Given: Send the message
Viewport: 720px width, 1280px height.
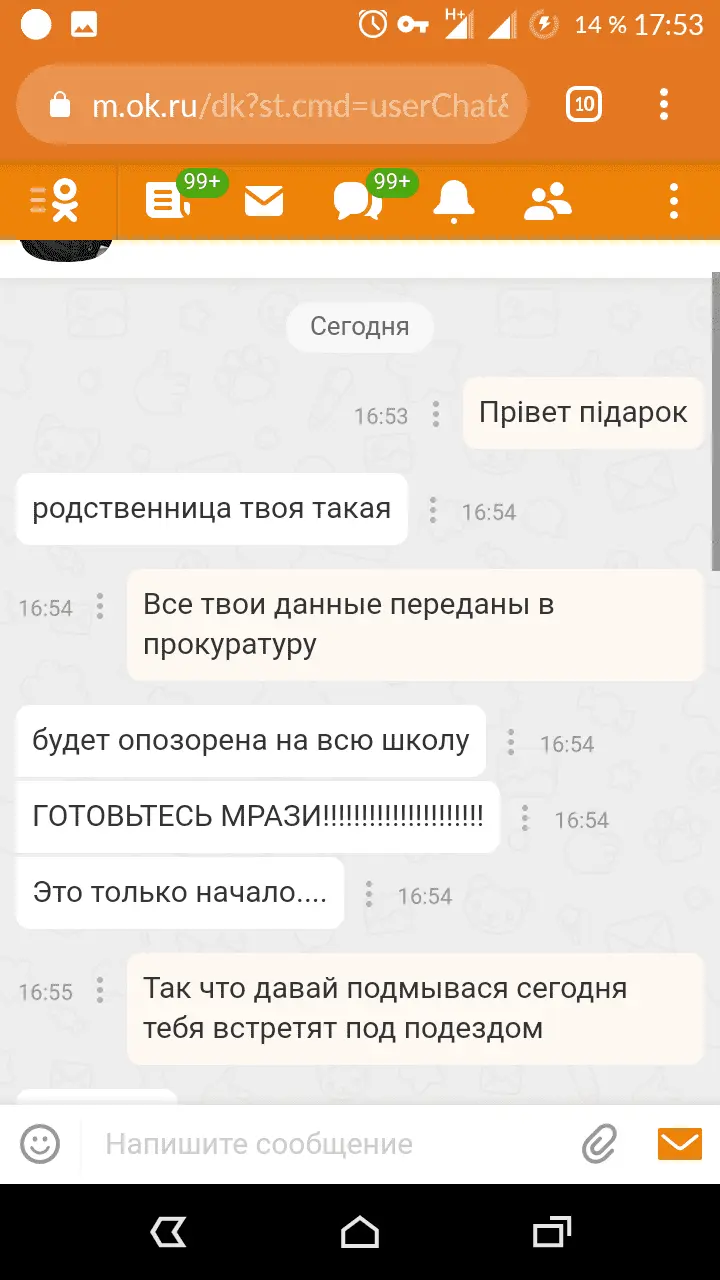Looking at the screenshot, I should click(680, 1143).
